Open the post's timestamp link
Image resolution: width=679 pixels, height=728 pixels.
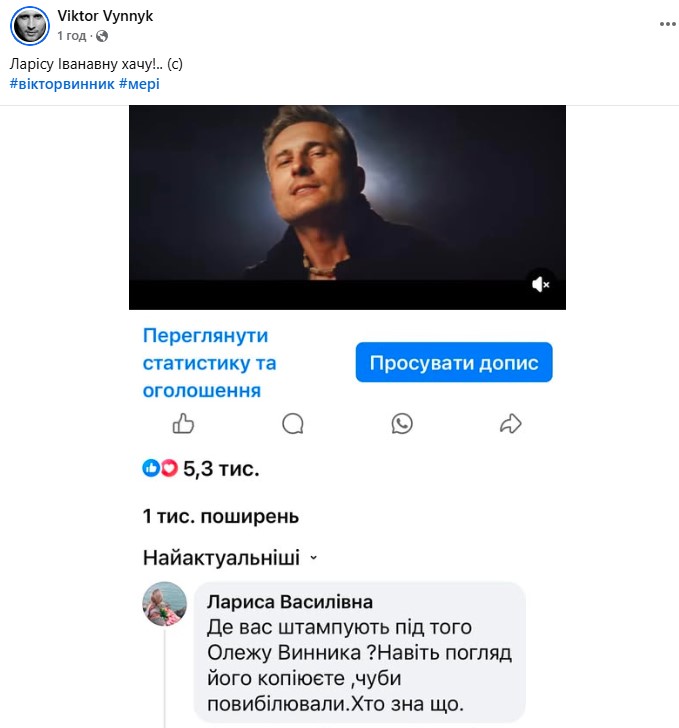[x=72, y=36]
